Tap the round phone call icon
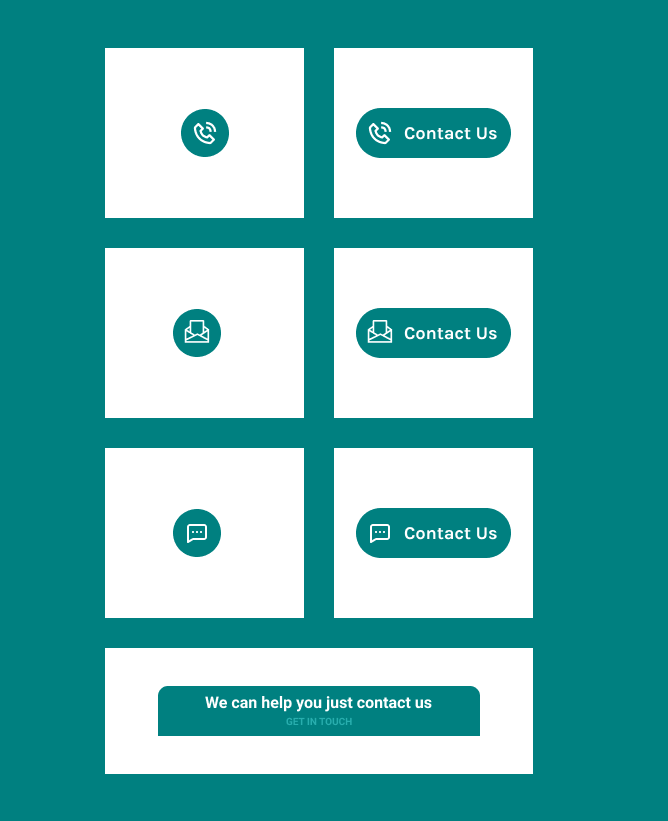Viewport: 668px width, 821px height. pos(205,133)
